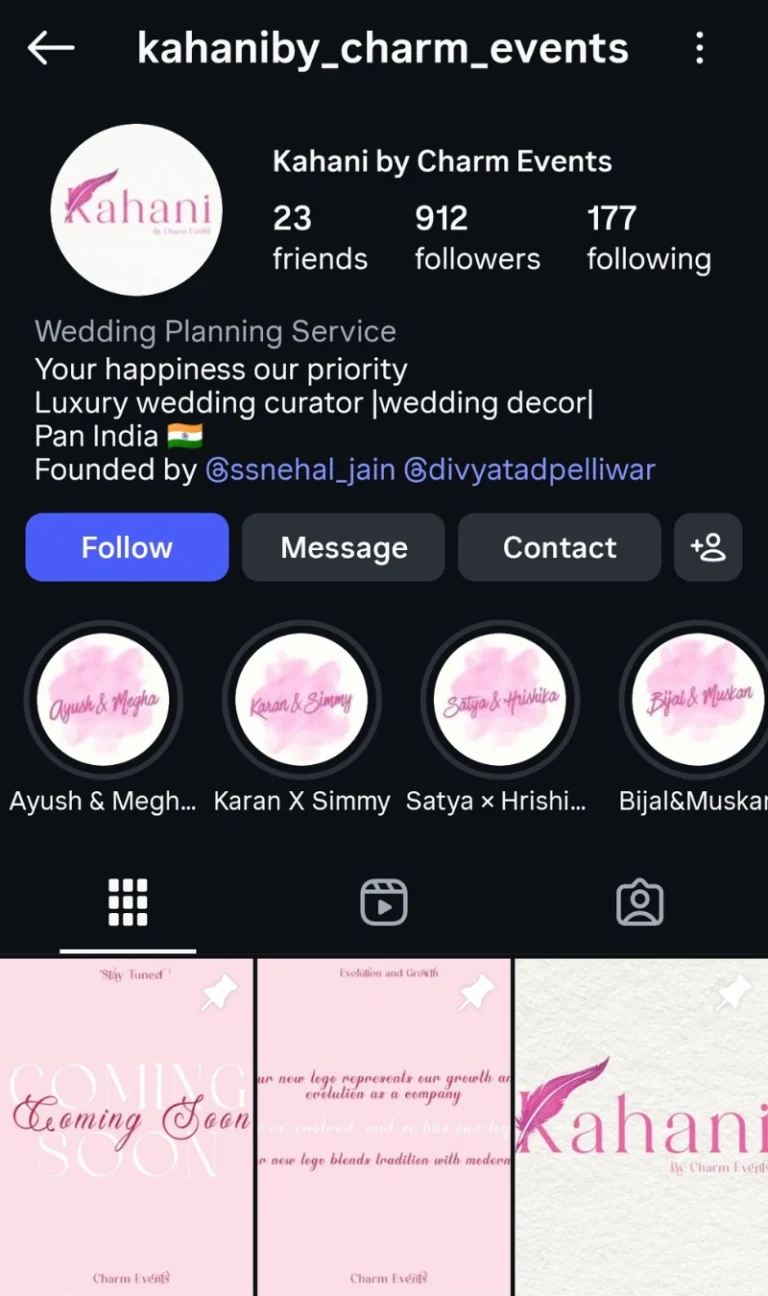The image size is (768, 1296).
Task: Open the Ayush & Megha highlight
Action: [x=103, y=700]
